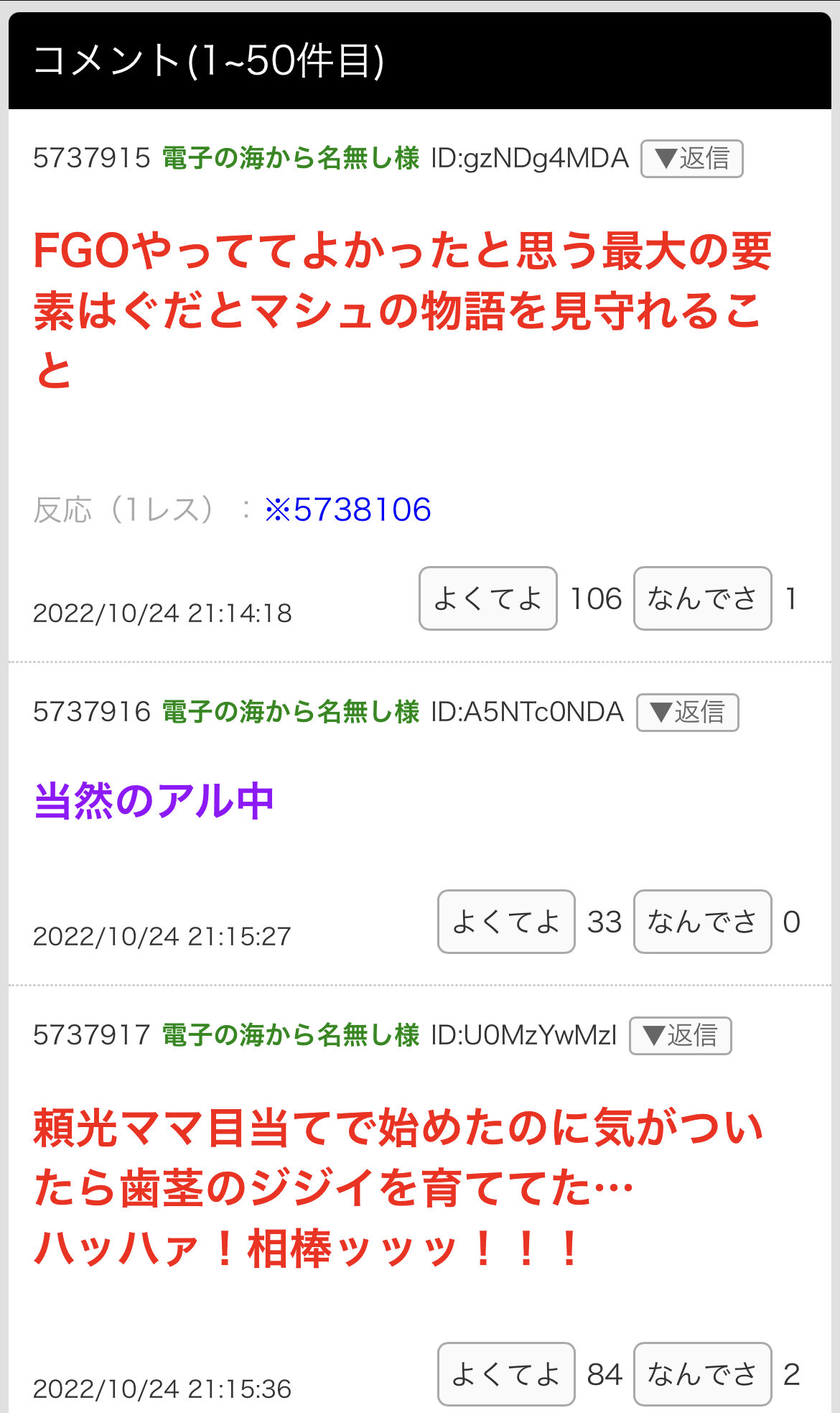Reply to comment 5737917
840x1413 pixels.
click(x=680, y=1036)
